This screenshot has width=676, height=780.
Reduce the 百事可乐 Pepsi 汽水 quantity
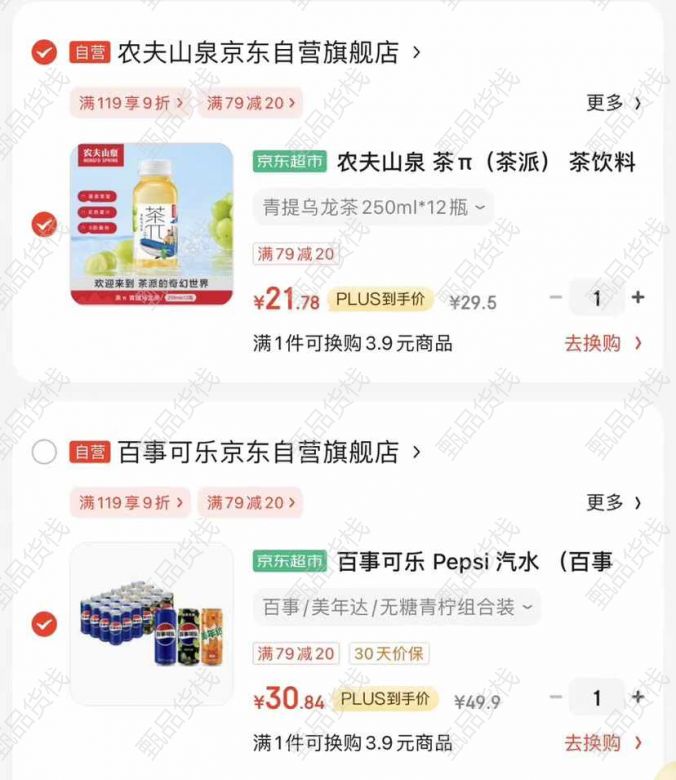[x=556, y=697]
